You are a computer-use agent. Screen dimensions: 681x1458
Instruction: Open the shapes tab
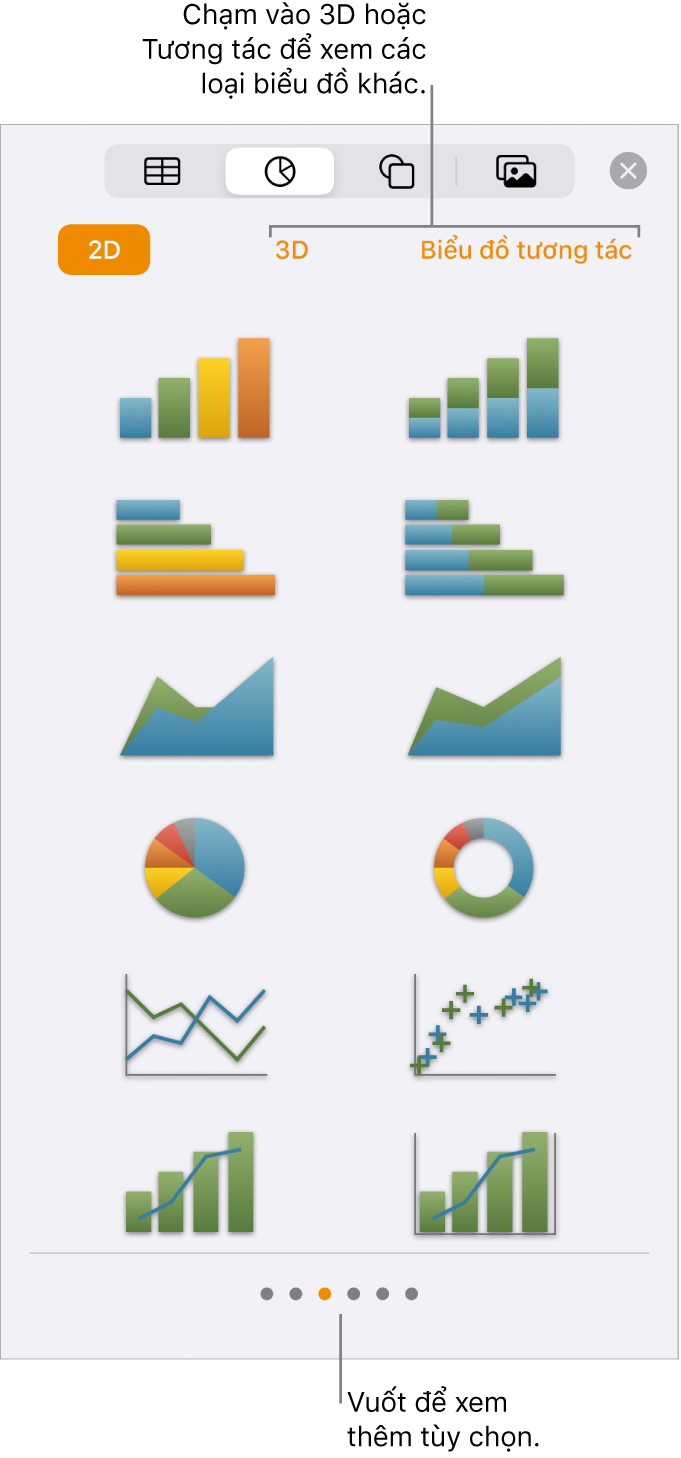[x=396, y=172]
